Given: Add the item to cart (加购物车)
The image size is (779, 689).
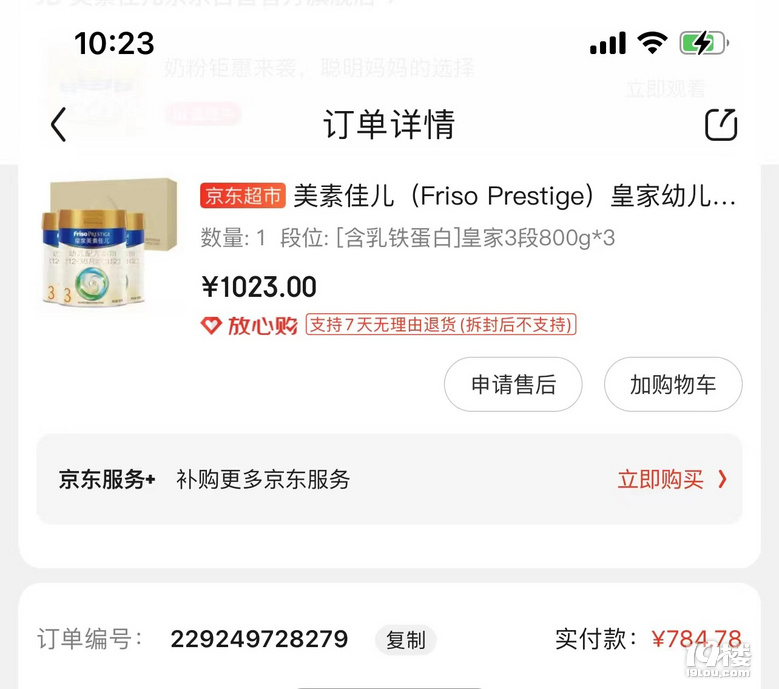Looking at the screenshot, I should point(673,385).
